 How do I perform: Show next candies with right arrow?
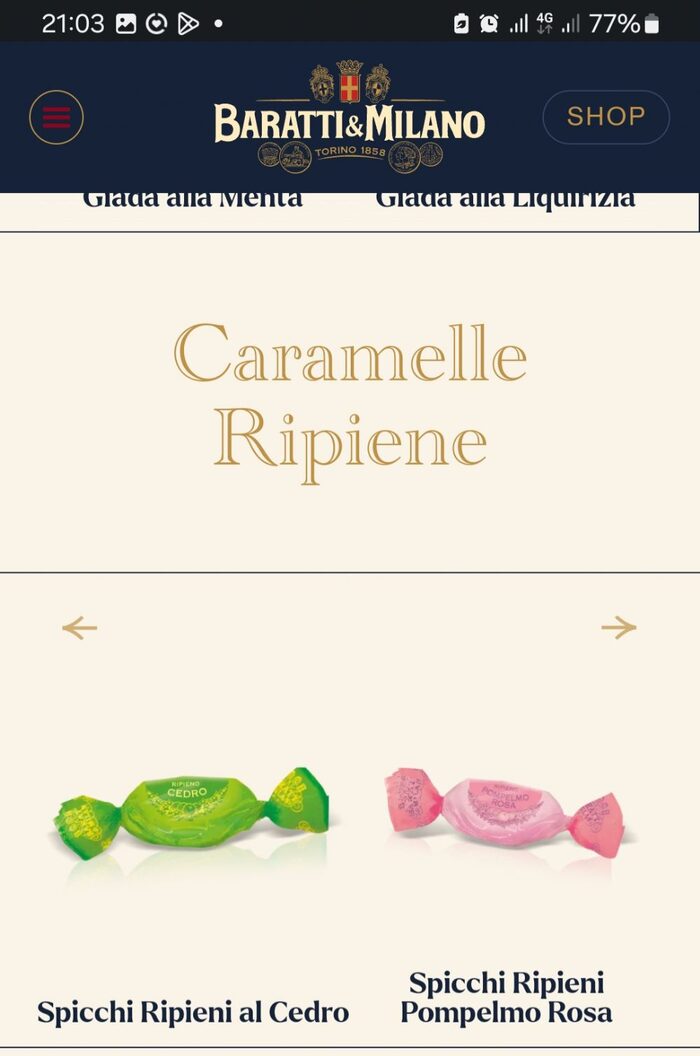(618, 627)
